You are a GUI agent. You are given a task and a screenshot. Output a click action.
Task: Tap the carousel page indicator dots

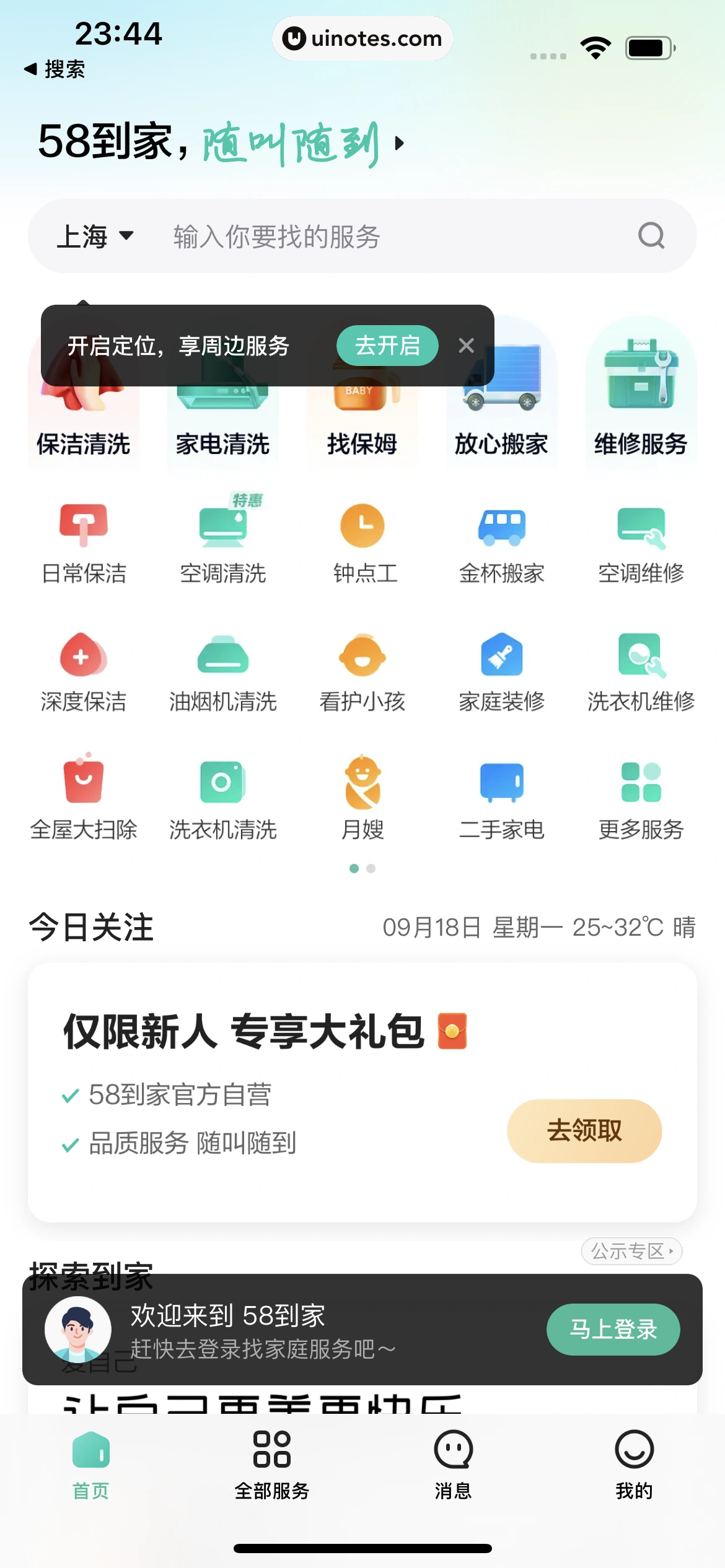click(x=362, y=868)
